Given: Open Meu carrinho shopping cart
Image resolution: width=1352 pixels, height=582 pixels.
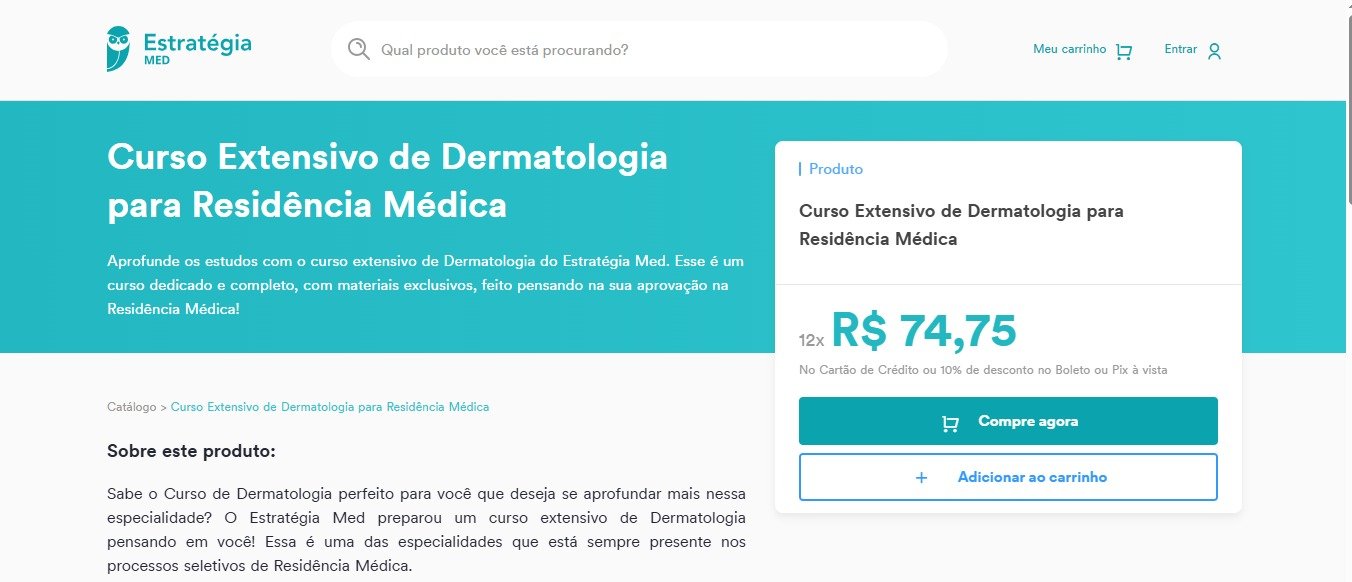Looking at the screenshot, I should pyautogui.click(x=1082, y=50).
